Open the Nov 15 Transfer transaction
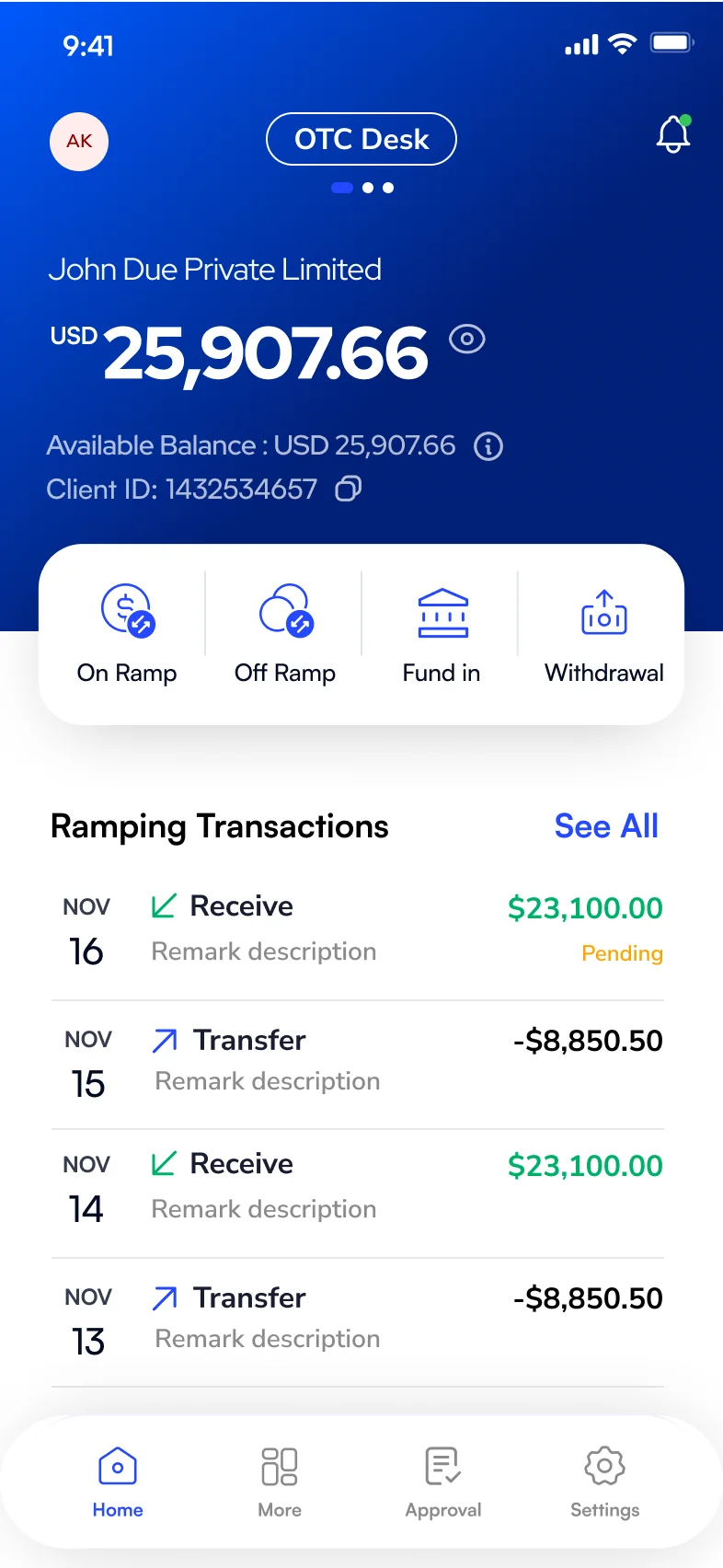Screen dimensions: 723x1568 point(358,1064)
